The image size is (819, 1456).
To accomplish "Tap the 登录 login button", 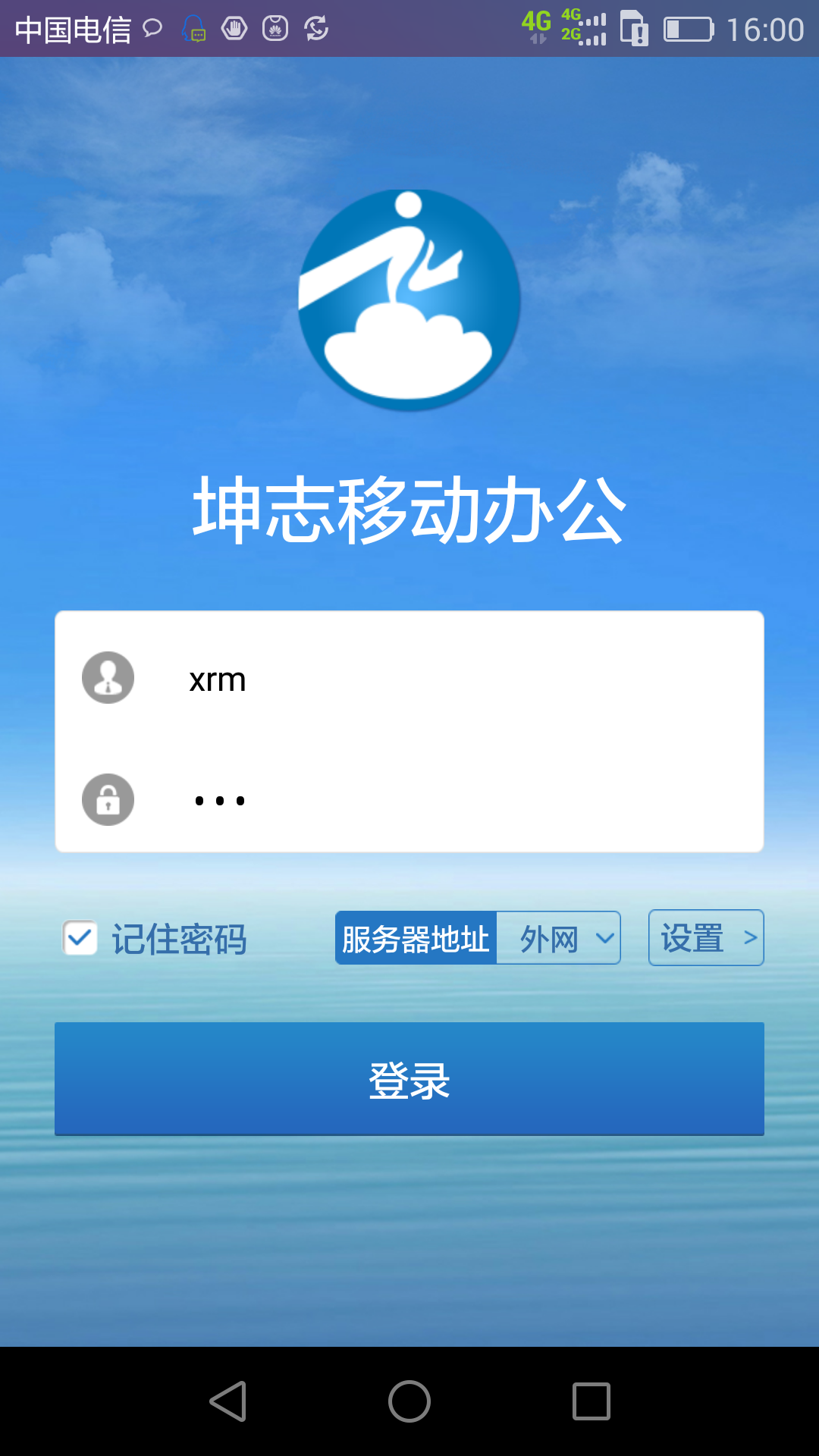I will tap(409, 1078).
